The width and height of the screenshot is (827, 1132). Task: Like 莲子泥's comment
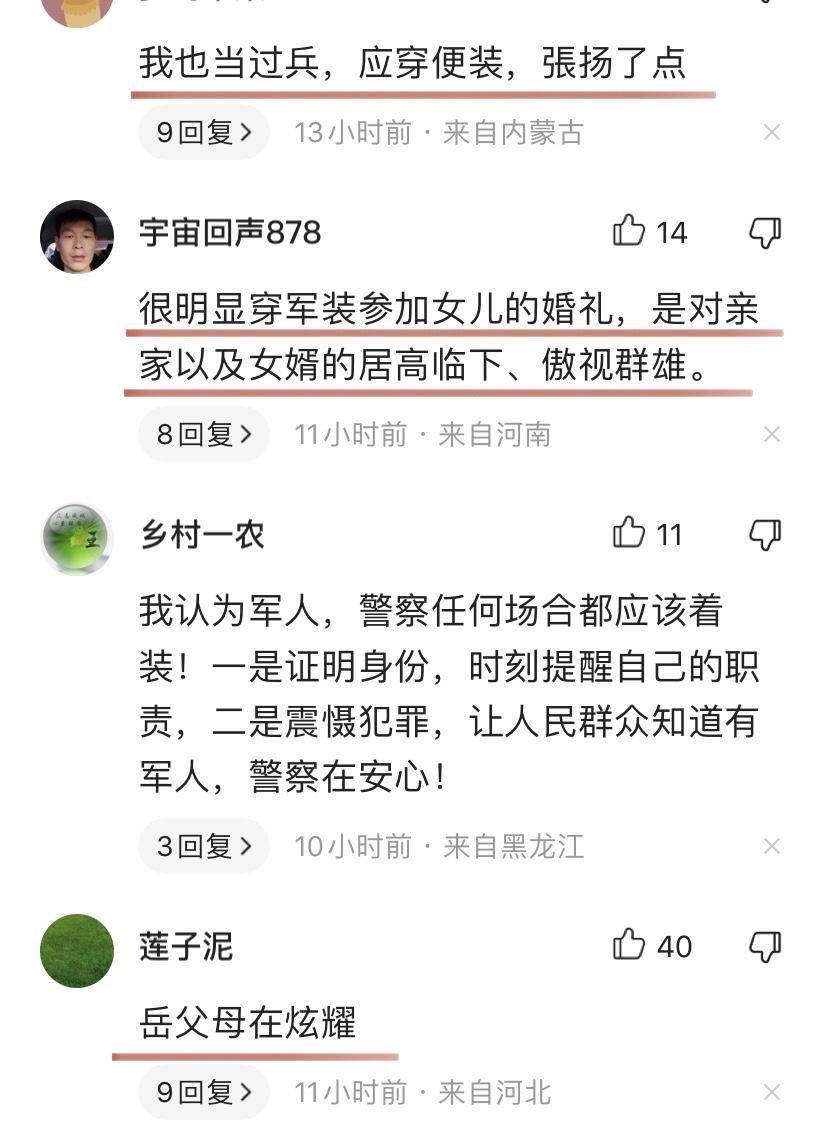pos(629,945)
